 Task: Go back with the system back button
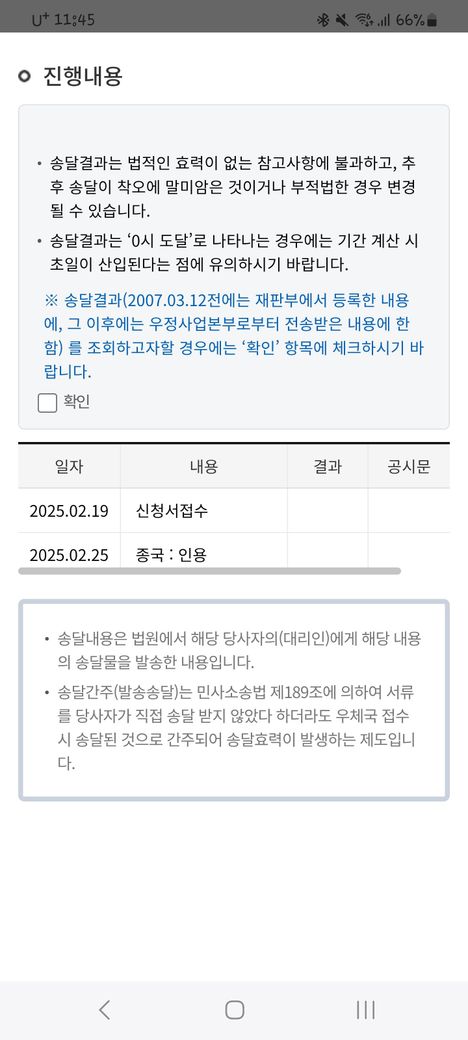(104, 1009)
